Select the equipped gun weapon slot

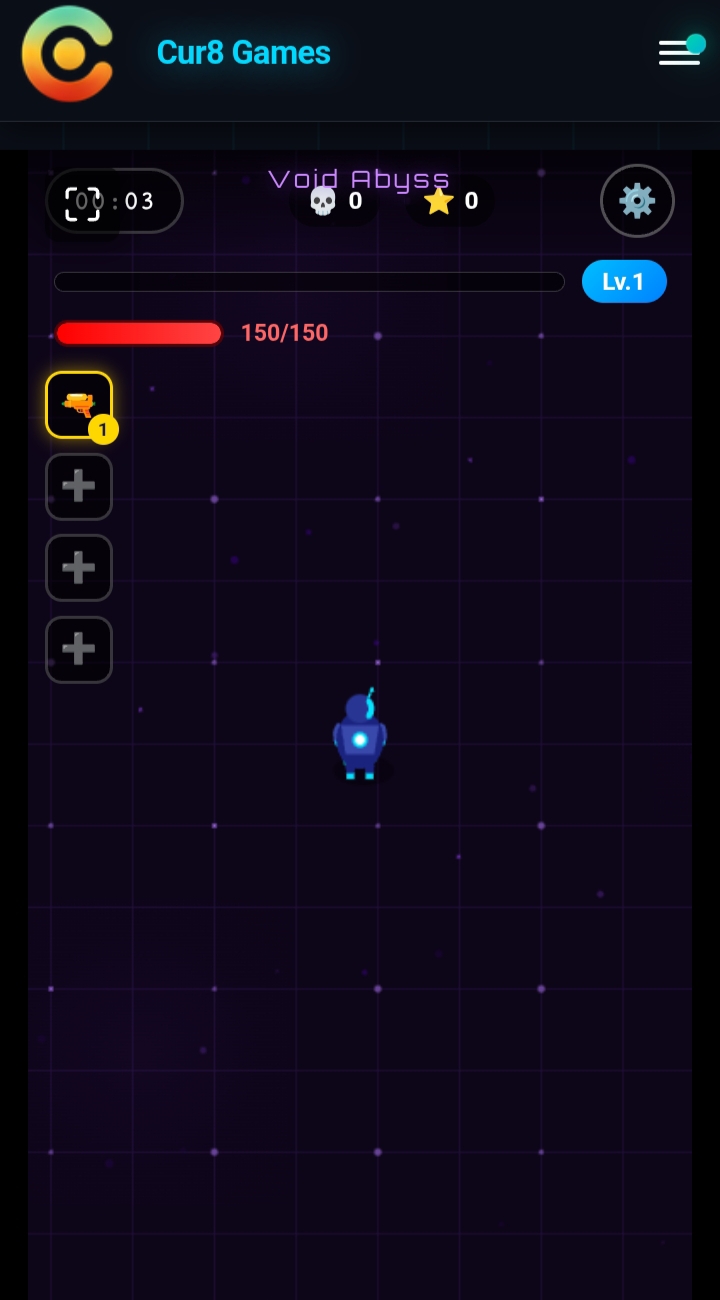click(79, 405)
